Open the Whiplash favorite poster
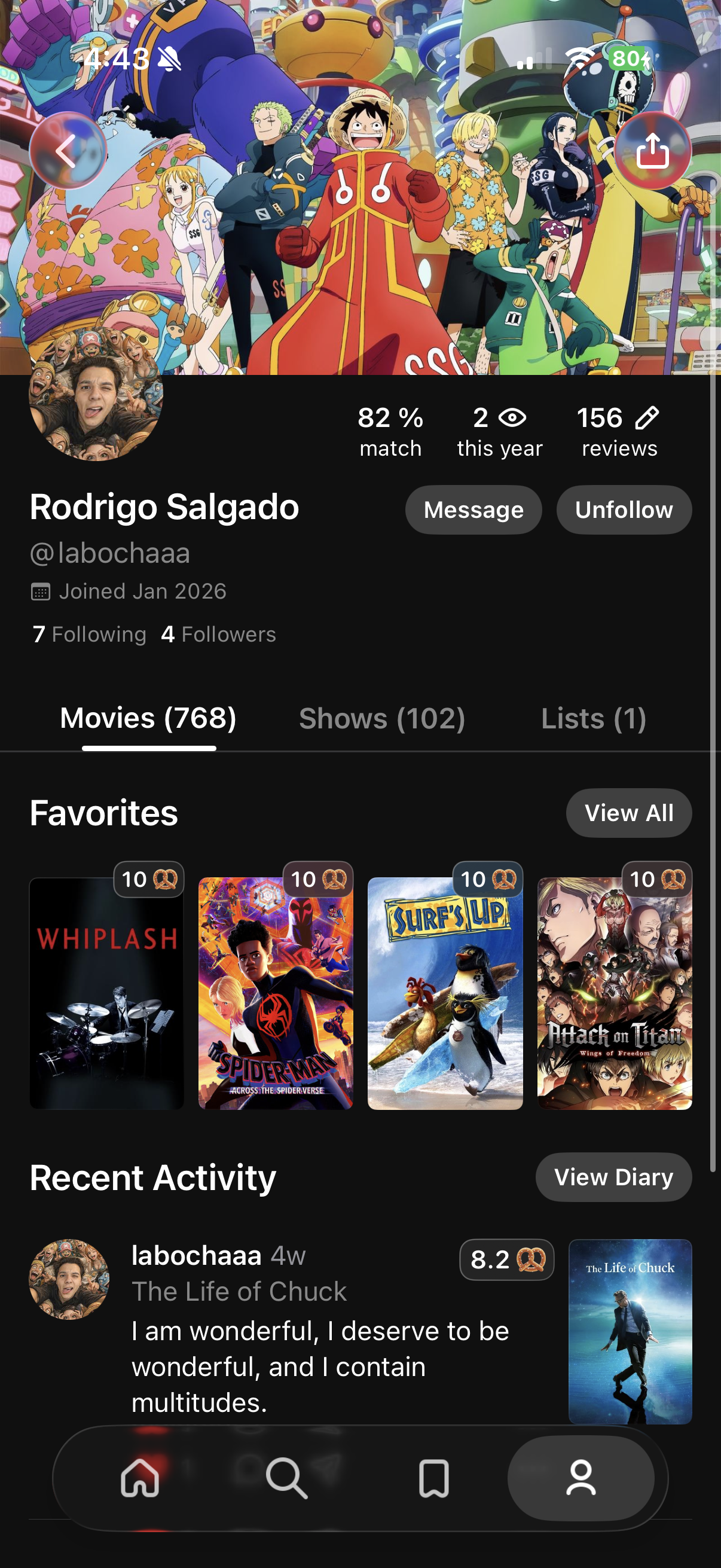The width and height of the screenshot is (721, 1568). click(106, 993)
